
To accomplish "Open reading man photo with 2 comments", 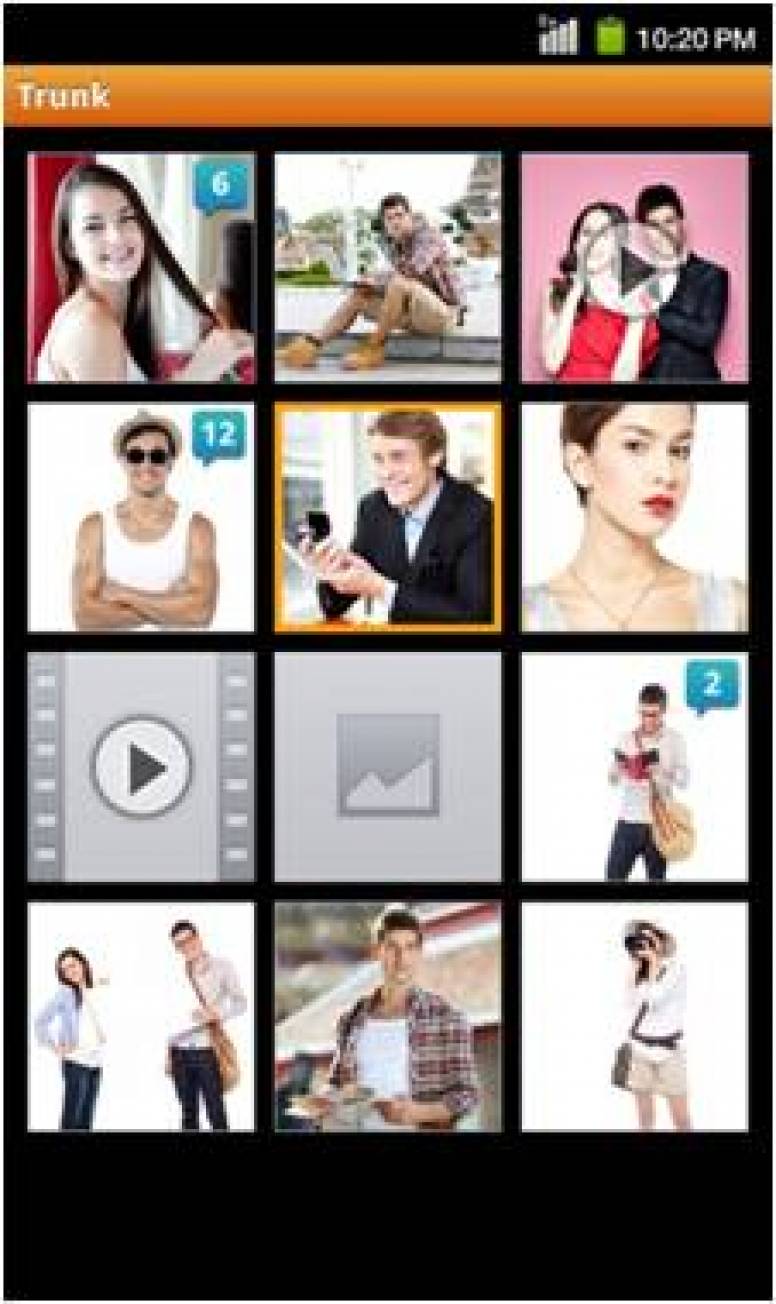I will (634, 767).
